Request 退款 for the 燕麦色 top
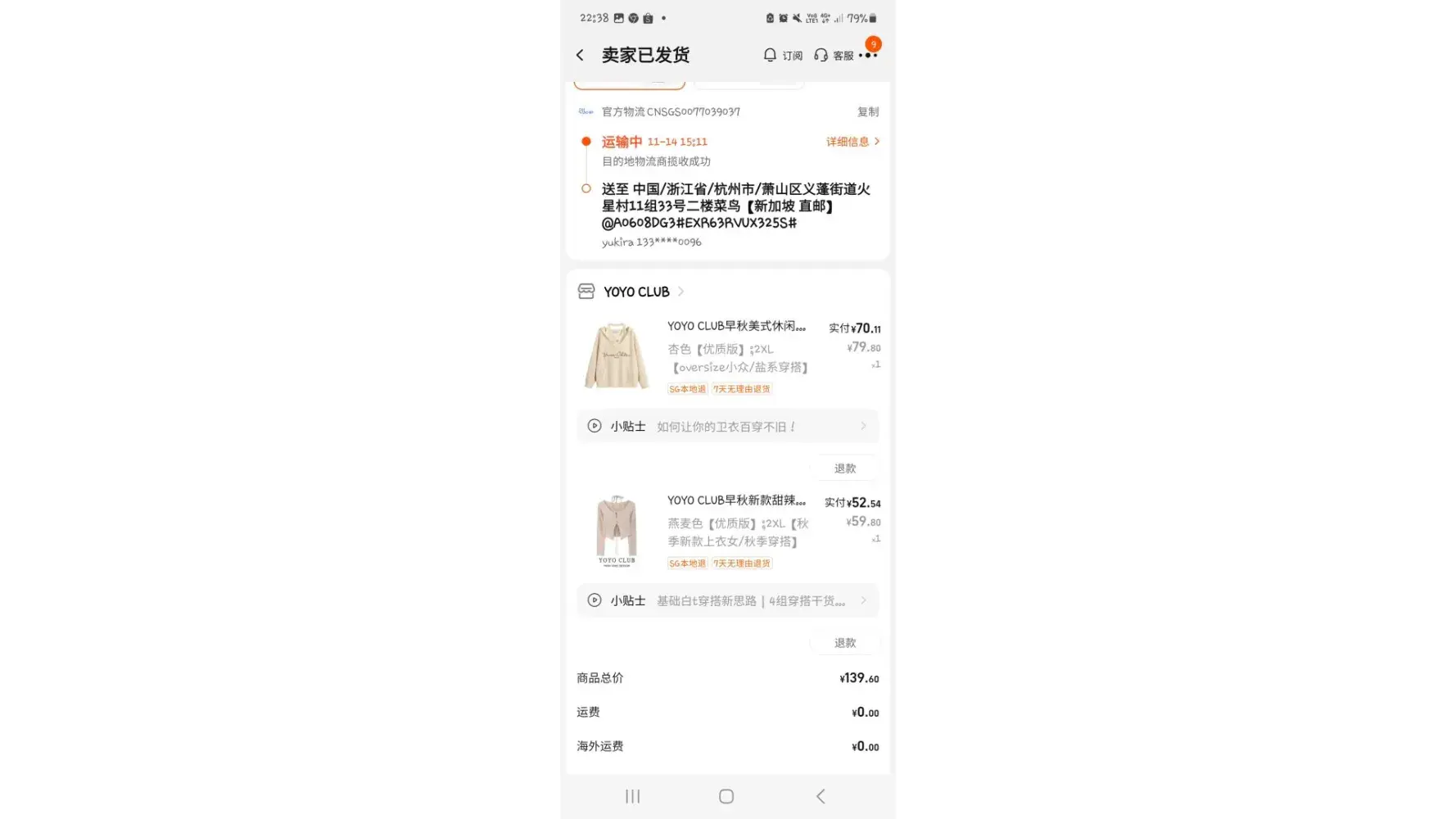Viewport: 1456px width, 819px height. tap(844, 643)
